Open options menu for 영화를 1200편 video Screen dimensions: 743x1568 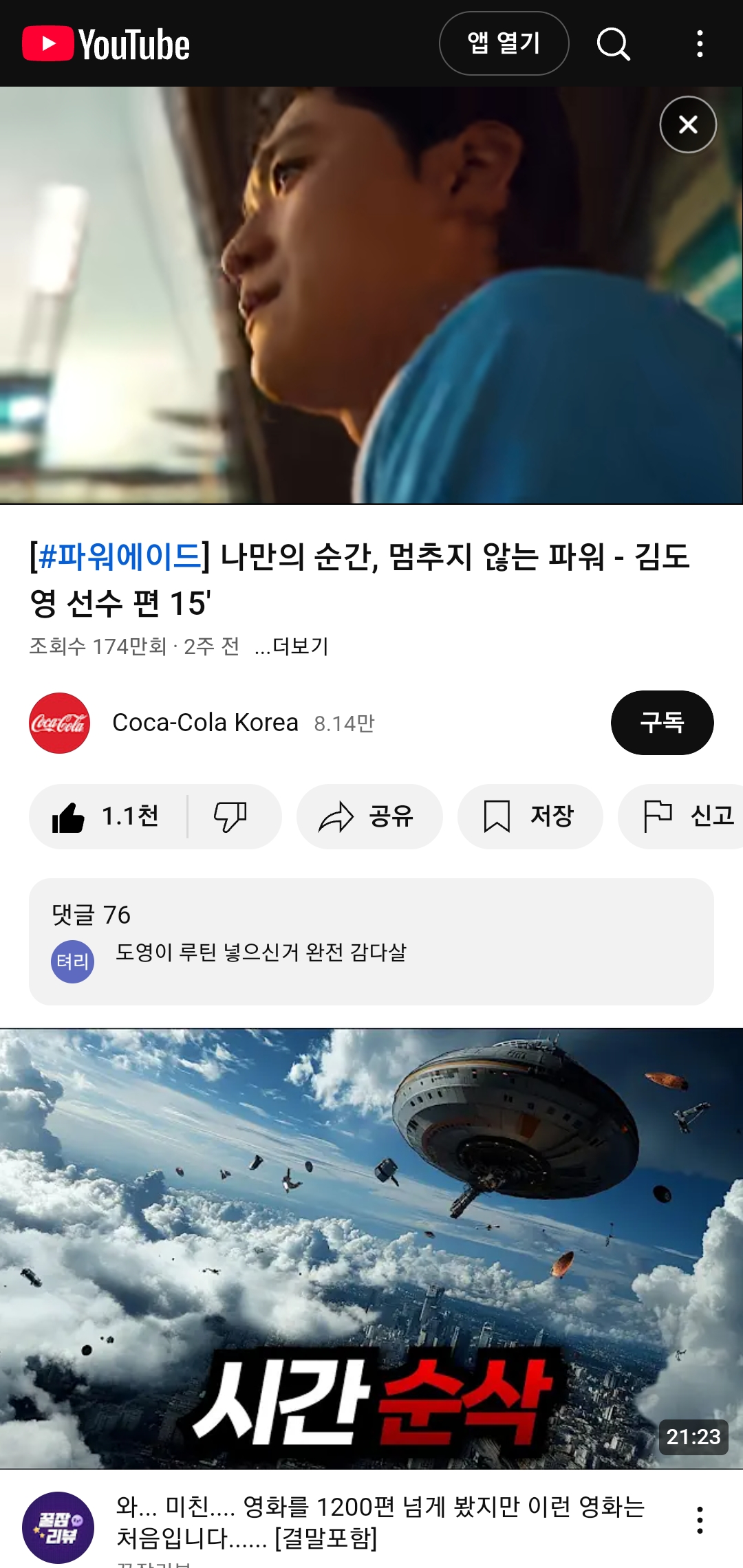click(700, 1520)
